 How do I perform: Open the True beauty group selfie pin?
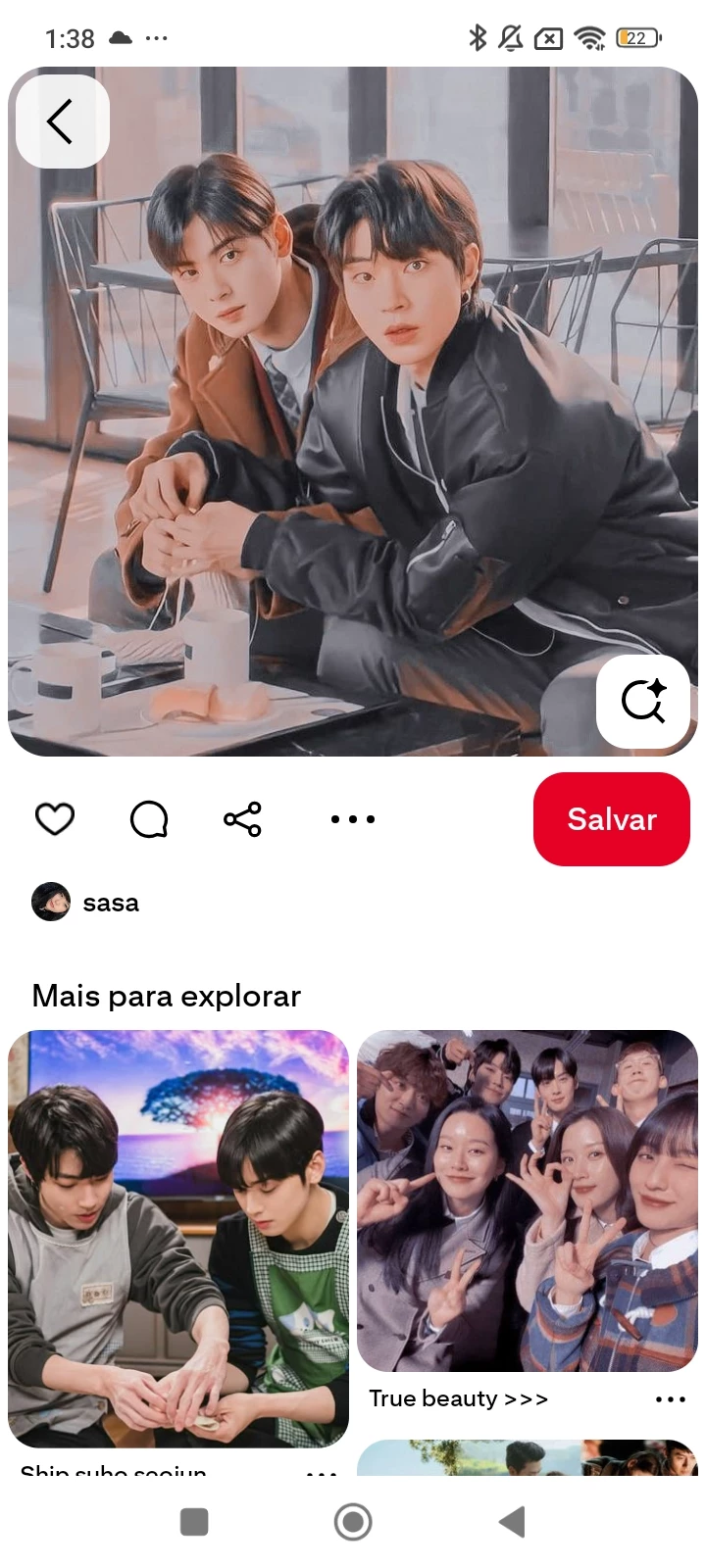coord(528,1200)
